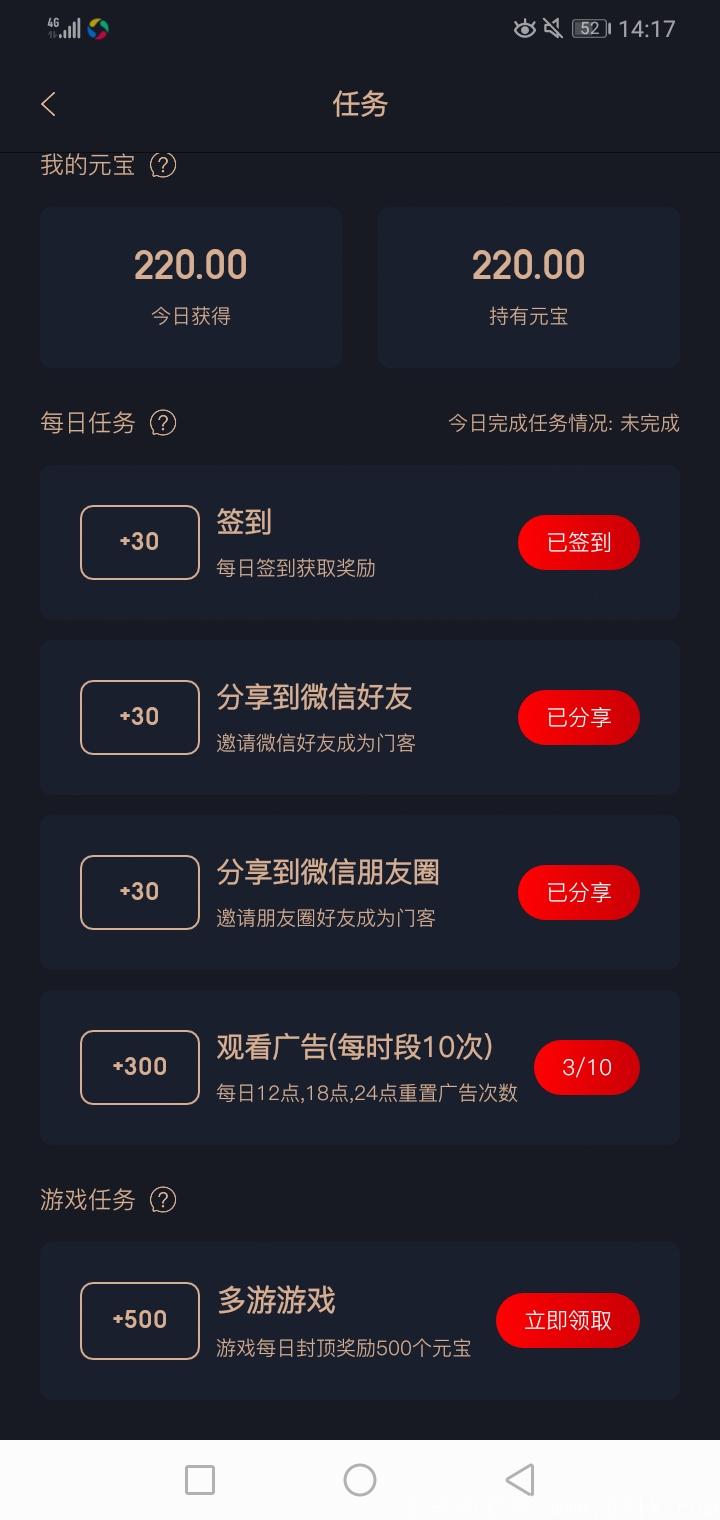Select the 游戏任务 section header
Image resolution: width=720 pixels, height=1520 pixels.
pos(87,1200)
